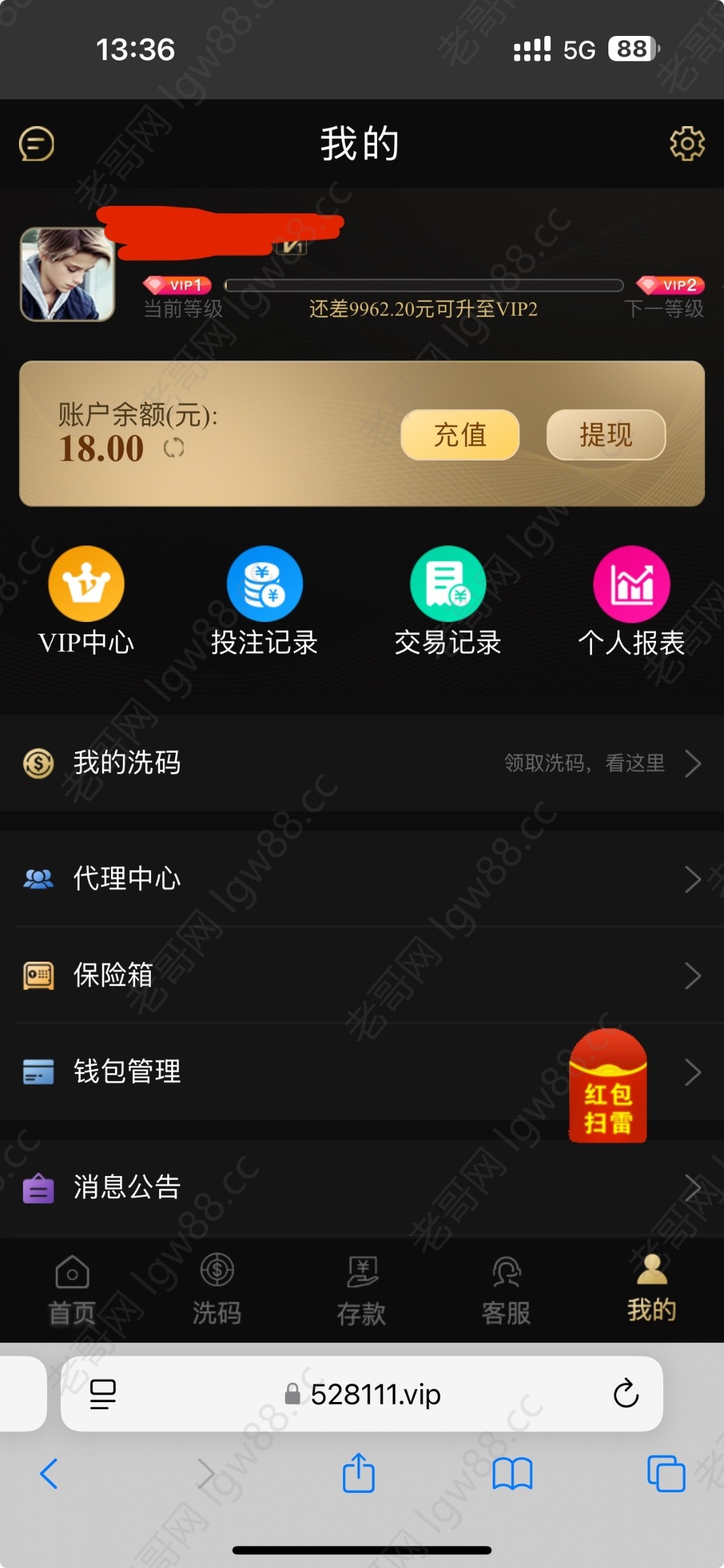The image size is (724, 1568).
Task: Switch to the 存款 deposit tab
Action: pos(362,1290)
